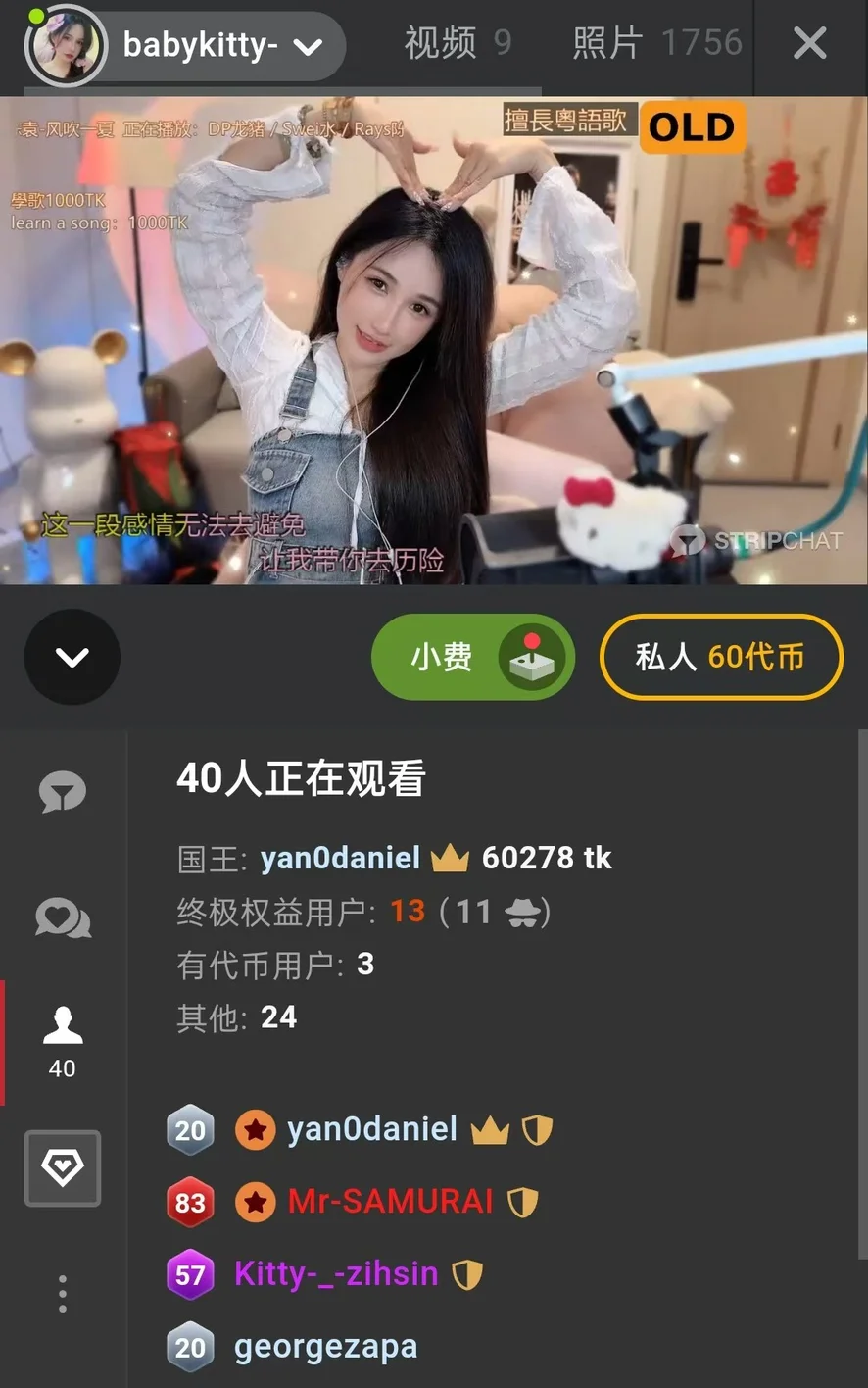868x1388 pixels.
Task: Show the viewers list tab
Action: click(63, 1041)
